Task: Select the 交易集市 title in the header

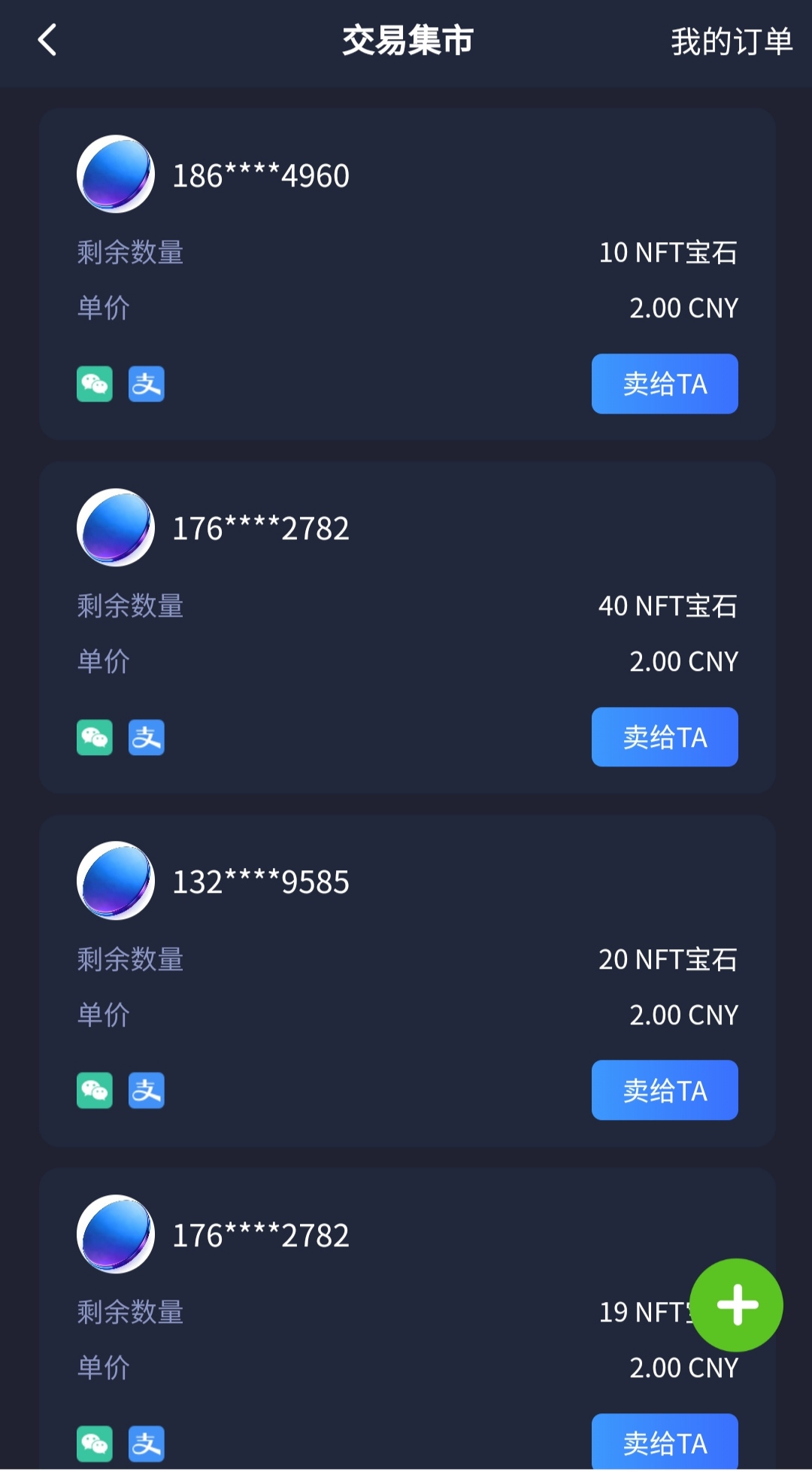Action: [x=406, y=43]
